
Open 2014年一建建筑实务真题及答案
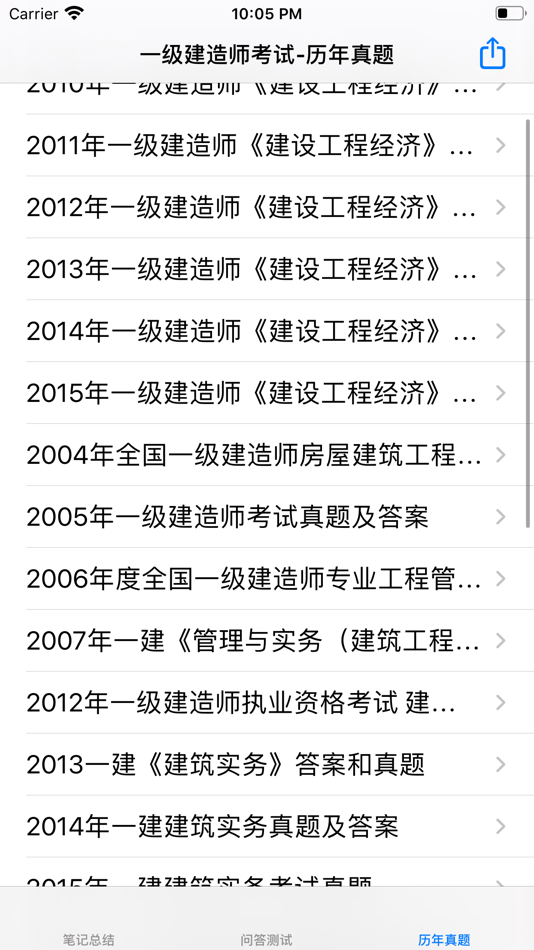(x=267, y=826)
